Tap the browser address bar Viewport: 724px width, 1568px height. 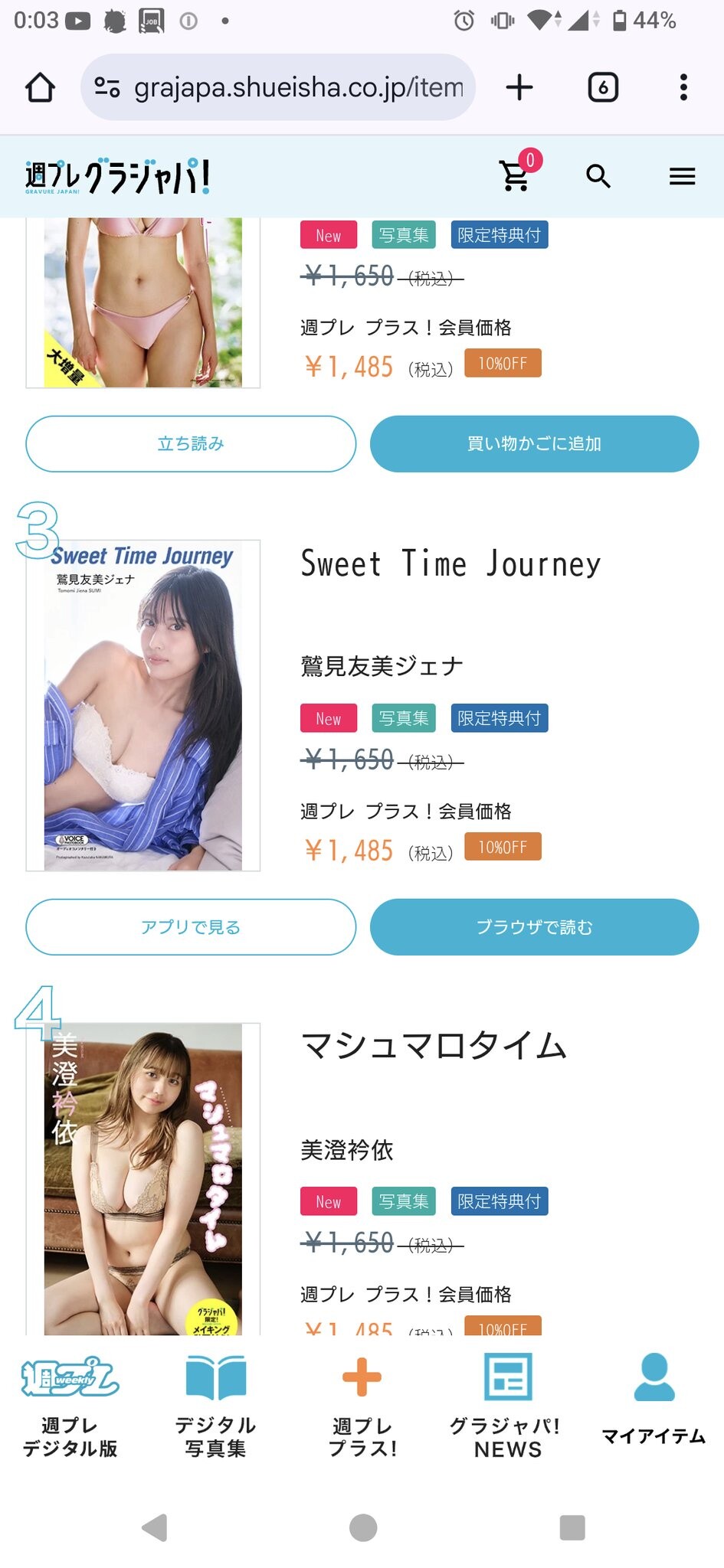click(x=297, y=87)
